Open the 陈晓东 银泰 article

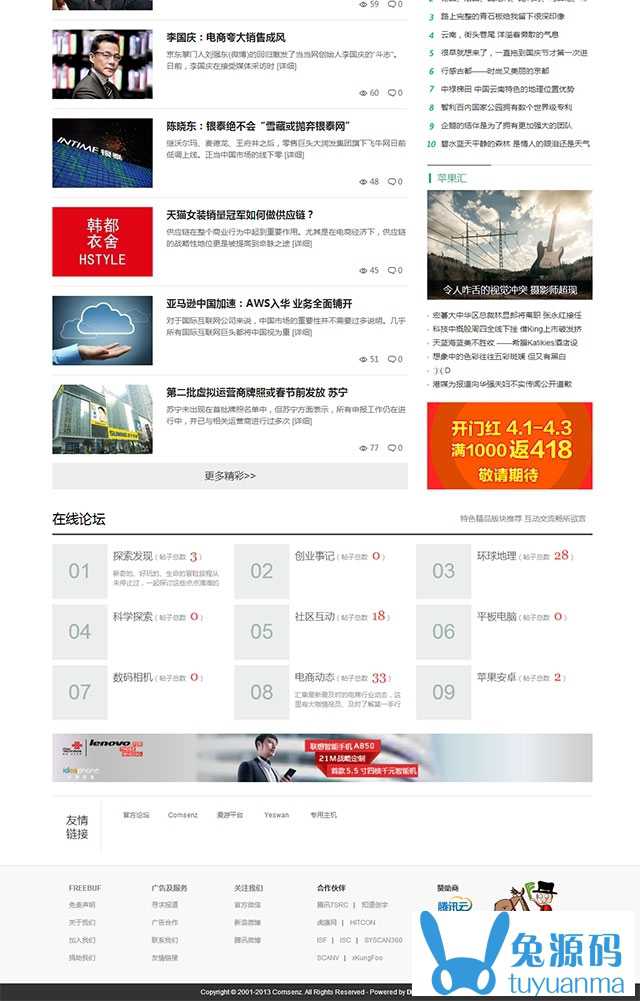(257, 126)
